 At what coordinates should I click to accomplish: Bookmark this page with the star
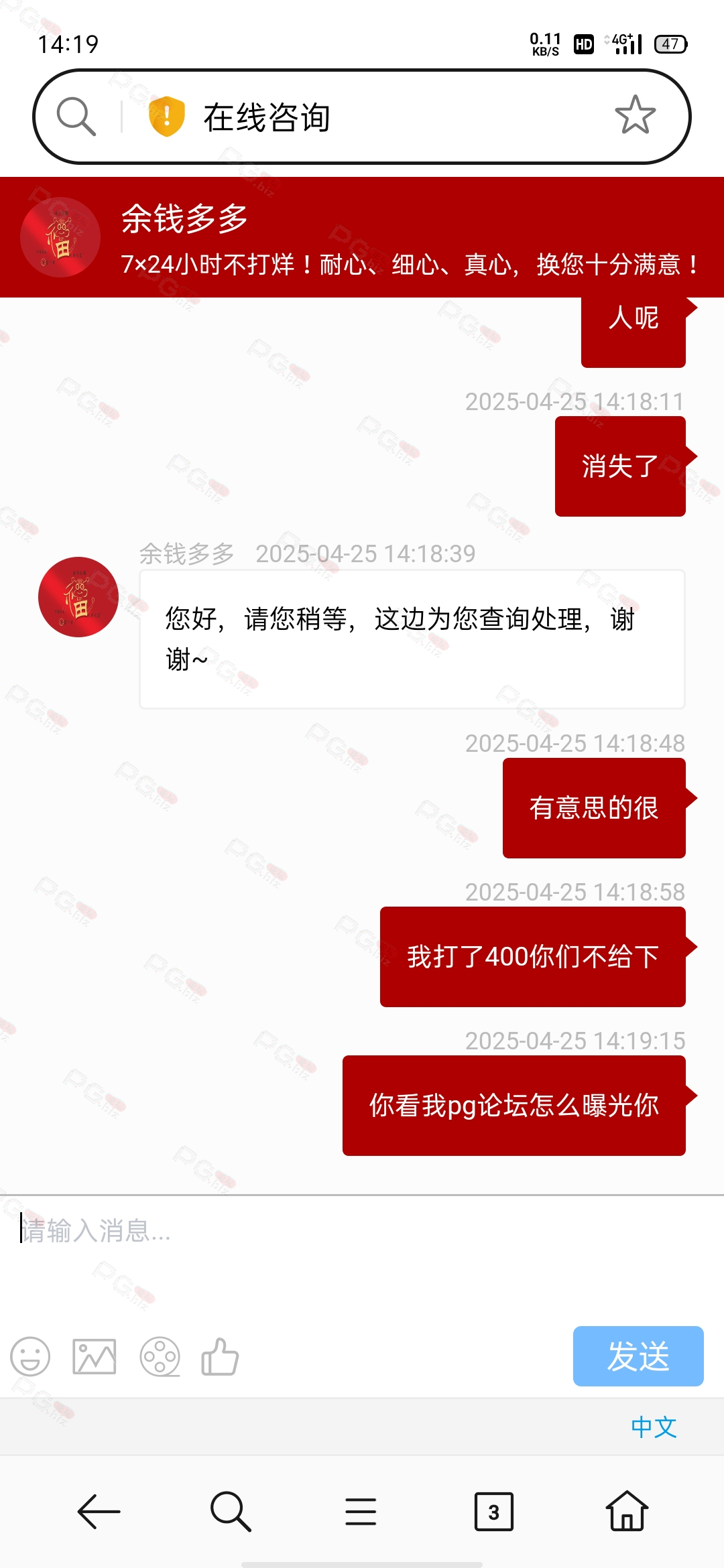[635, 116]
